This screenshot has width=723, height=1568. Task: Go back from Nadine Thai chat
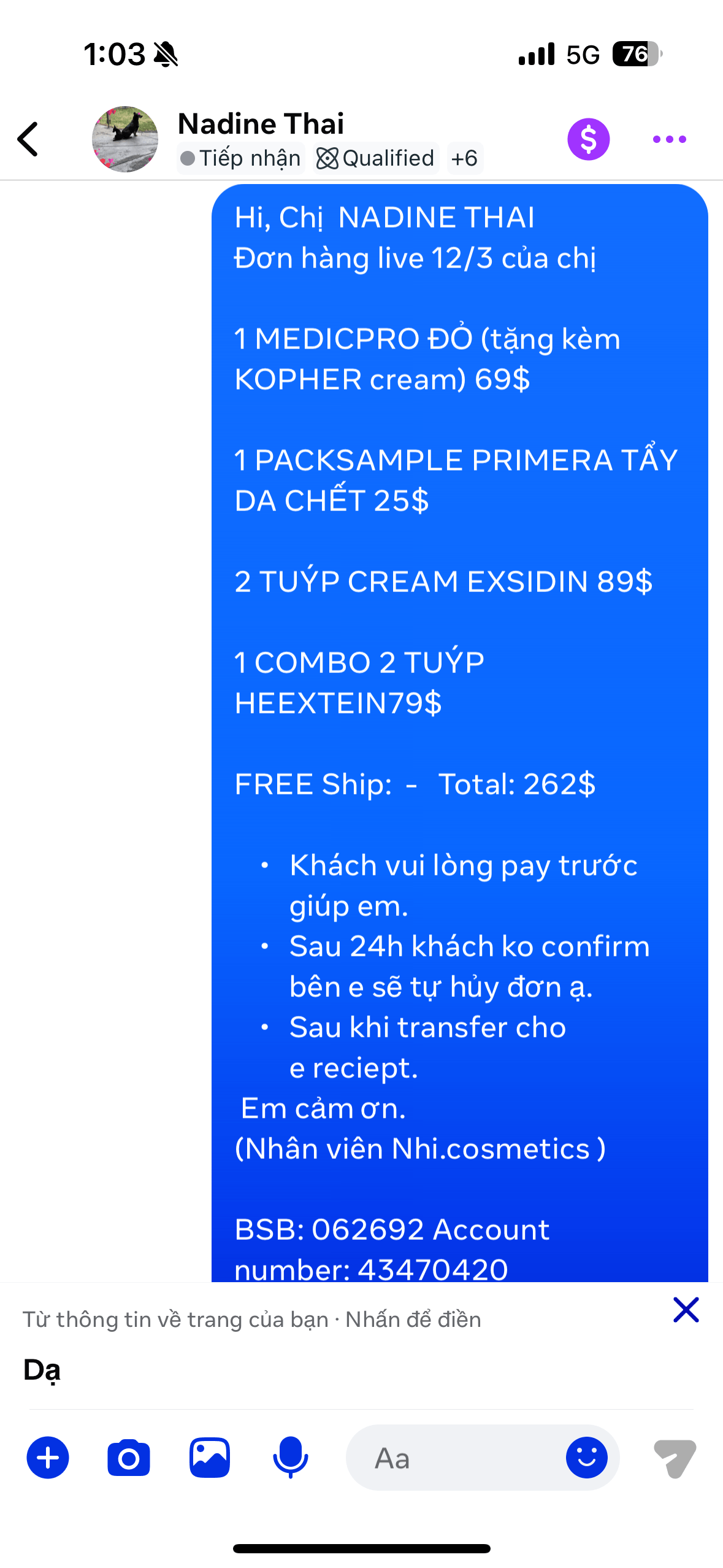(x=28, y=139)
